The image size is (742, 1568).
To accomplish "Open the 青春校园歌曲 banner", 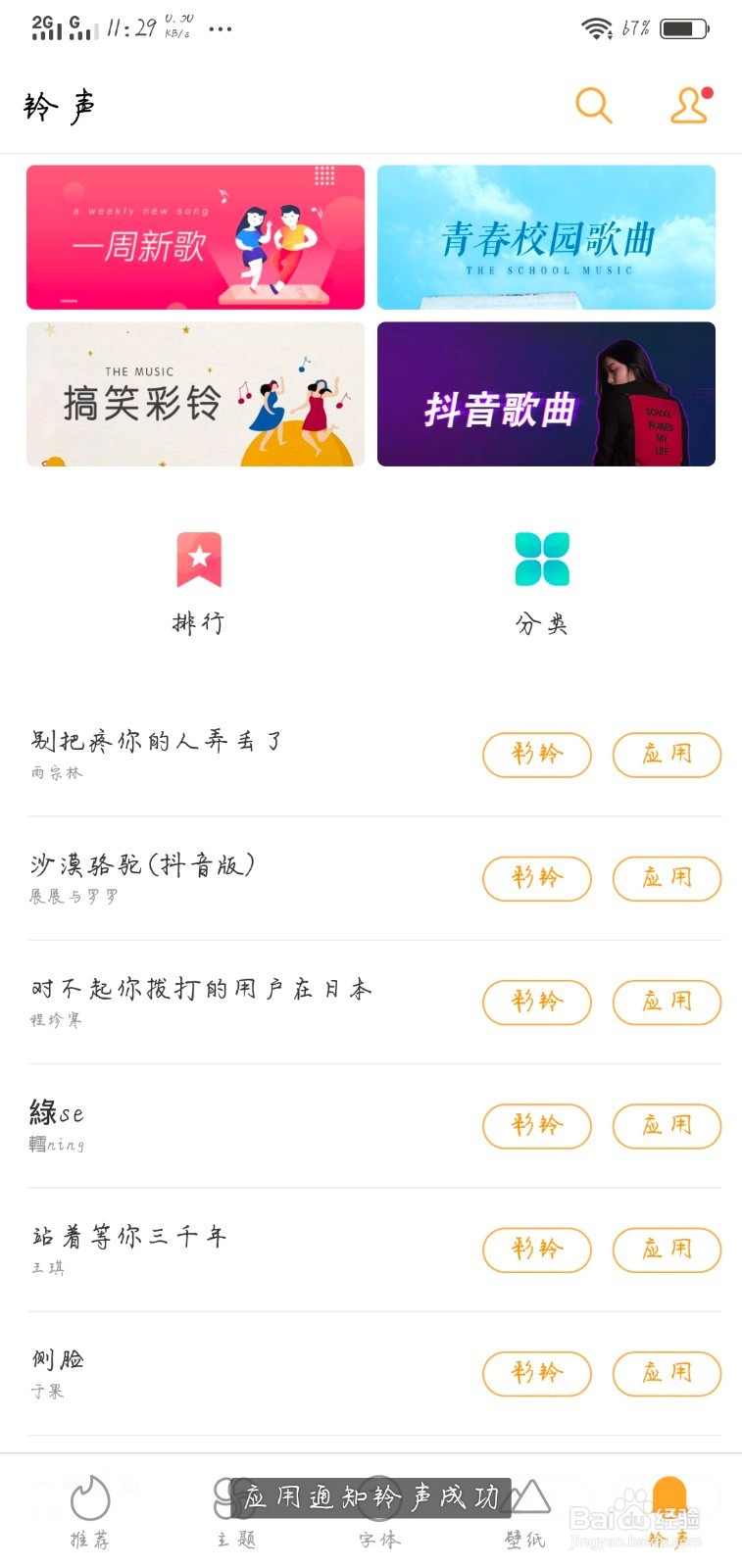I will pos(546,237).
